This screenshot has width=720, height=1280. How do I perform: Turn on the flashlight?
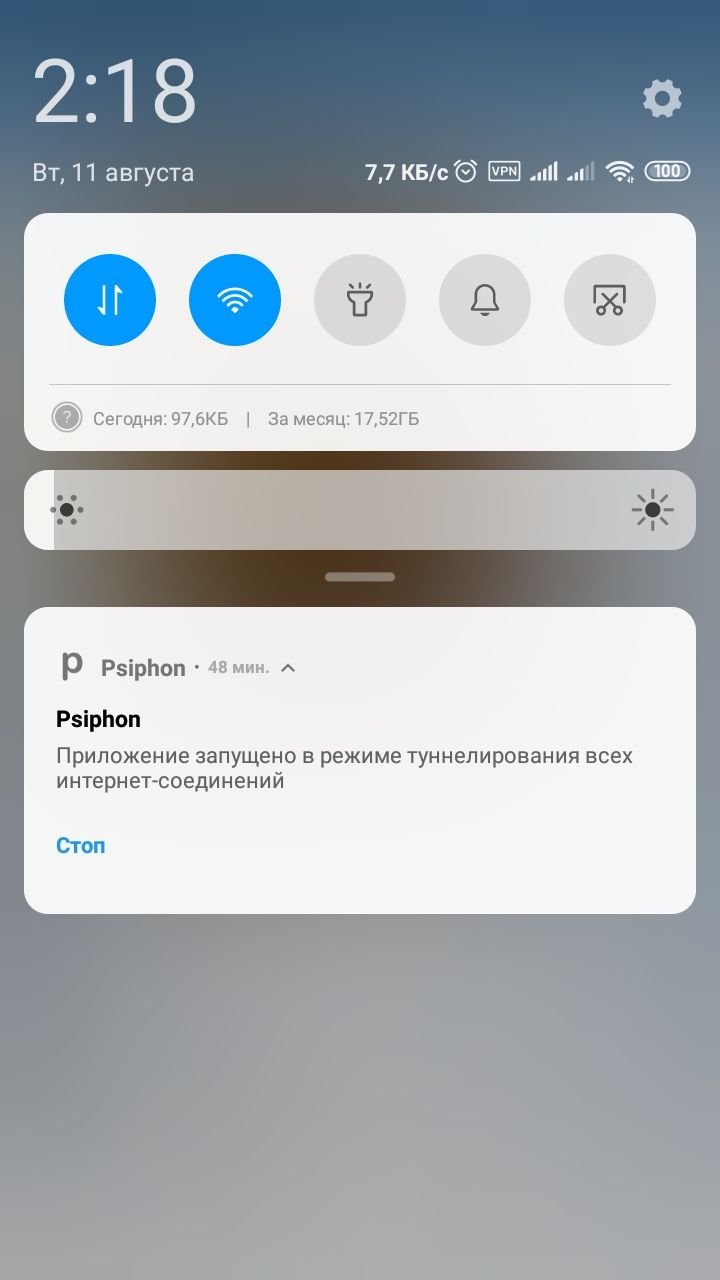[x=360, y=300]
